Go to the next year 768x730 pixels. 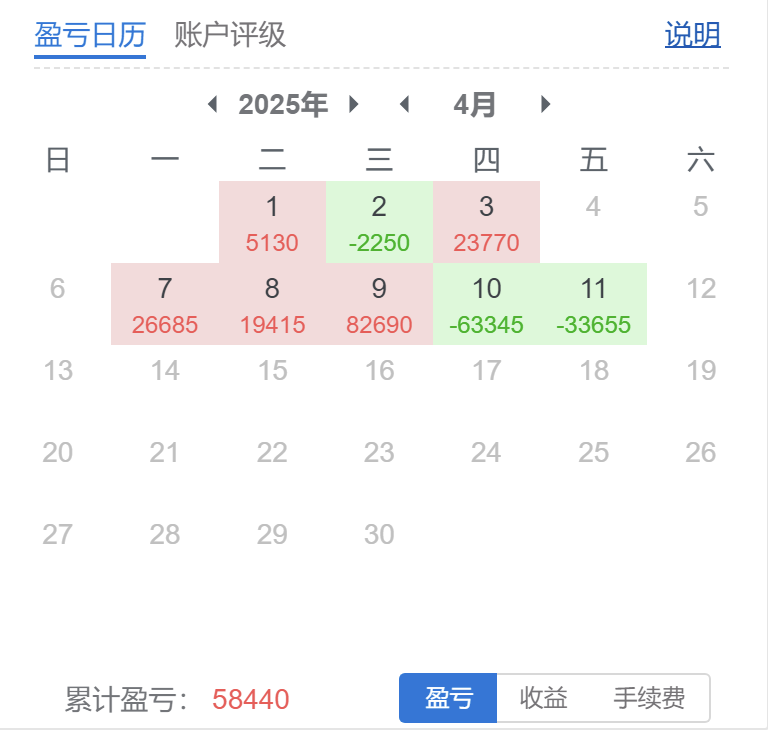coord(353,104)
